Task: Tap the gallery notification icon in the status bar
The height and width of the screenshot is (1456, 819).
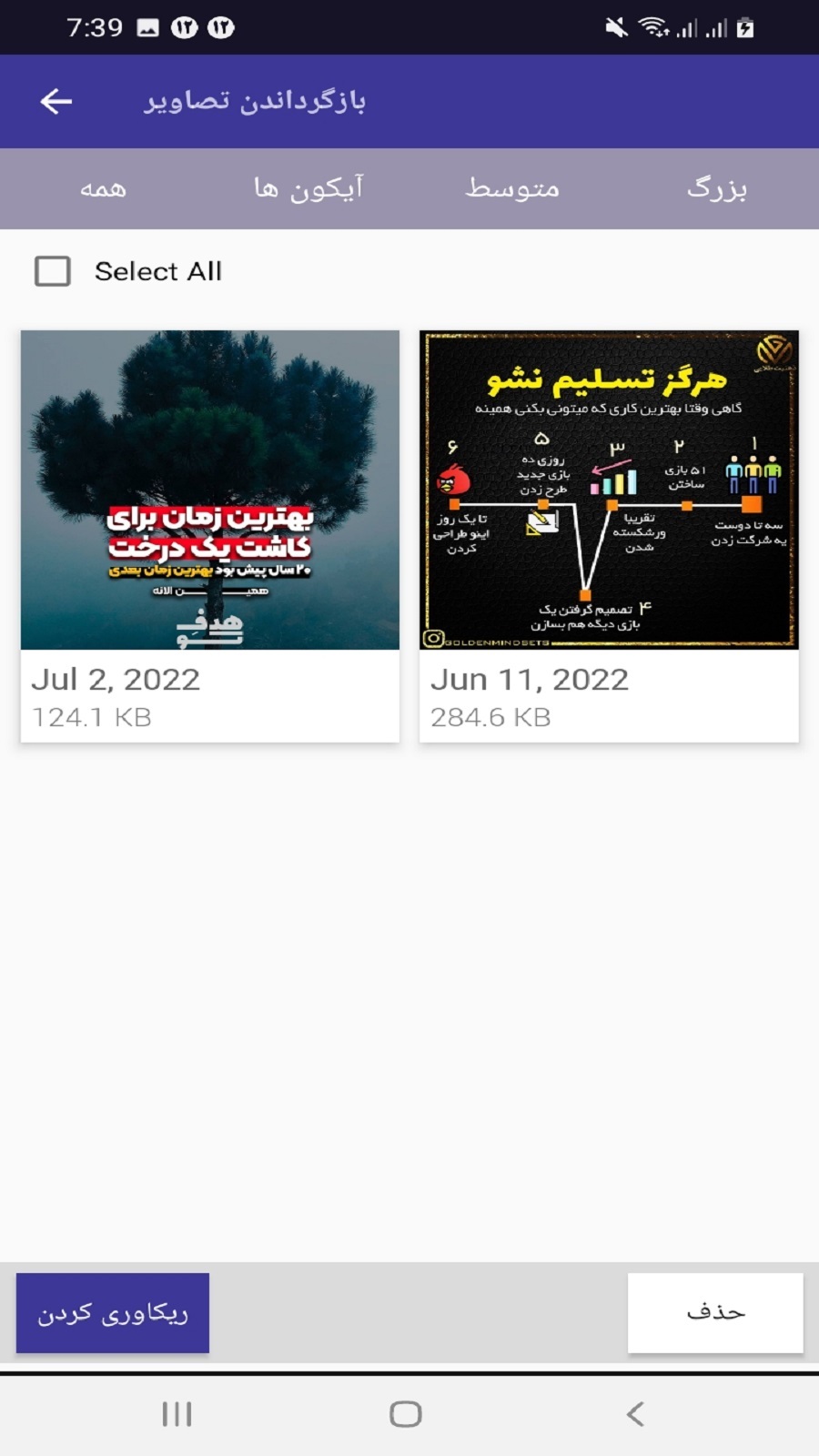Action: tap(148, 26)
